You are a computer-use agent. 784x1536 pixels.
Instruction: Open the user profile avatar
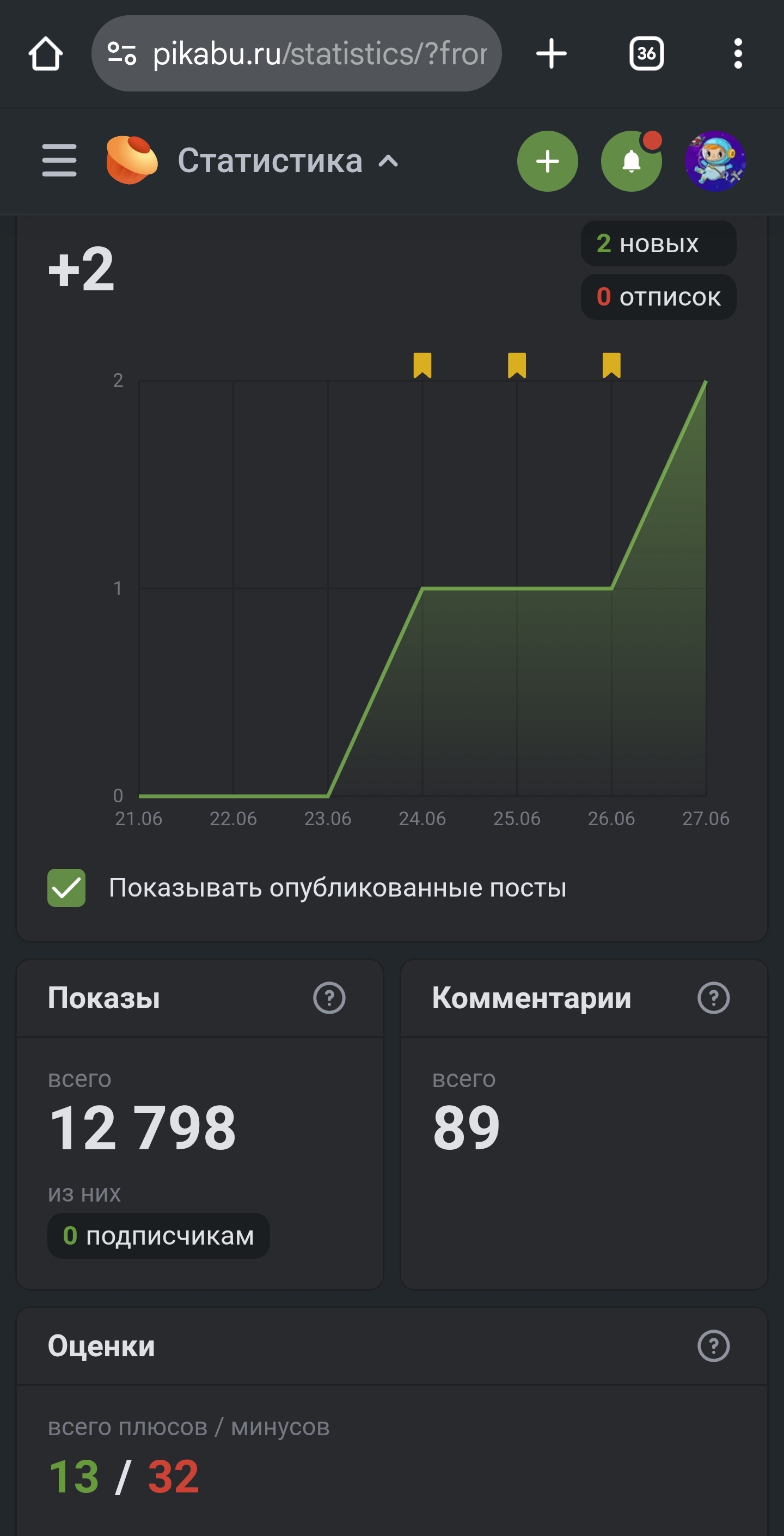(x=715, y=161)
